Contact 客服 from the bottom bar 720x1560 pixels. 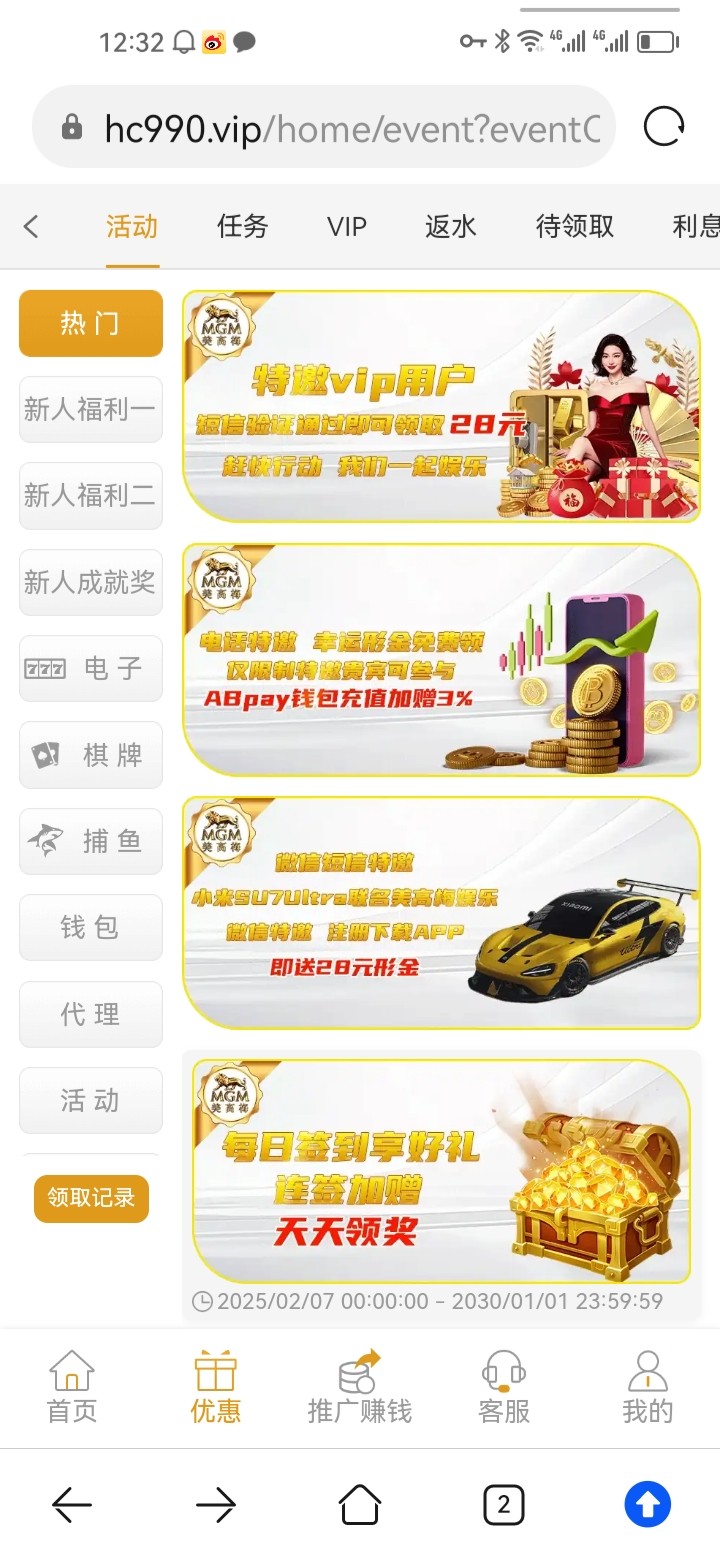pos(503,1387)
